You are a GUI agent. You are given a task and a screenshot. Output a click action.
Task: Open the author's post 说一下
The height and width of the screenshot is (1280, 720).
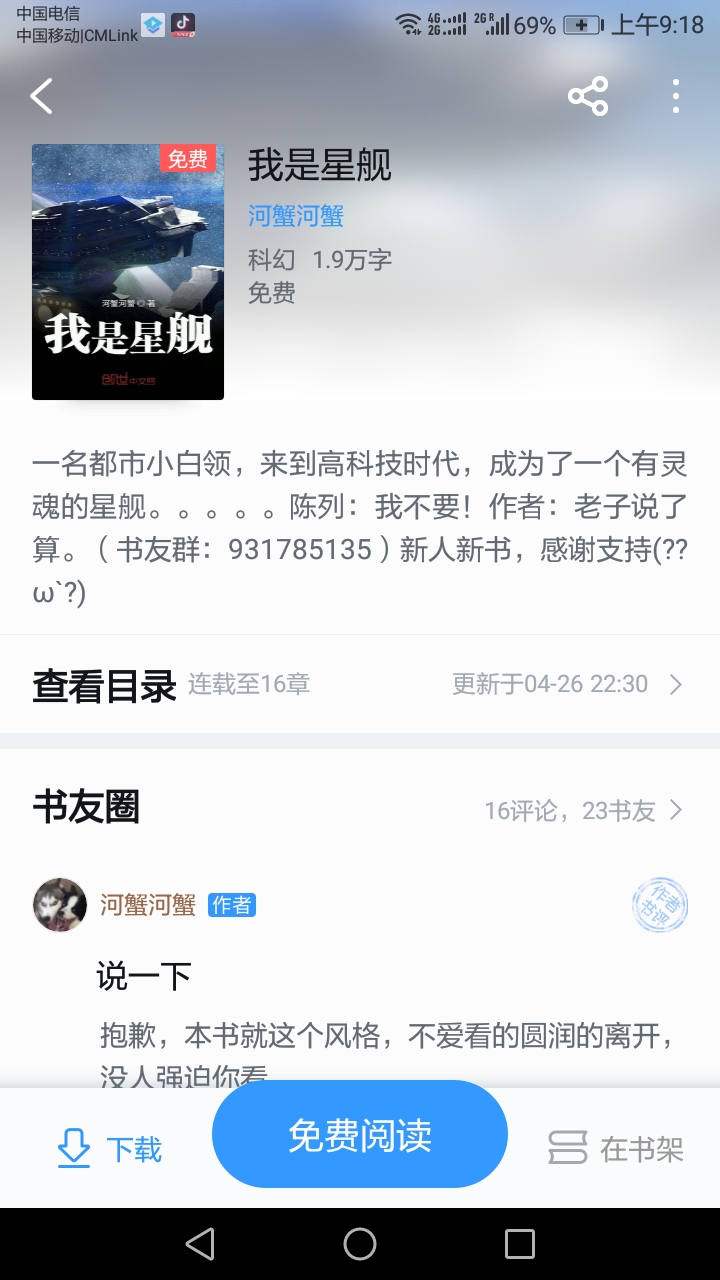point(144,976)
